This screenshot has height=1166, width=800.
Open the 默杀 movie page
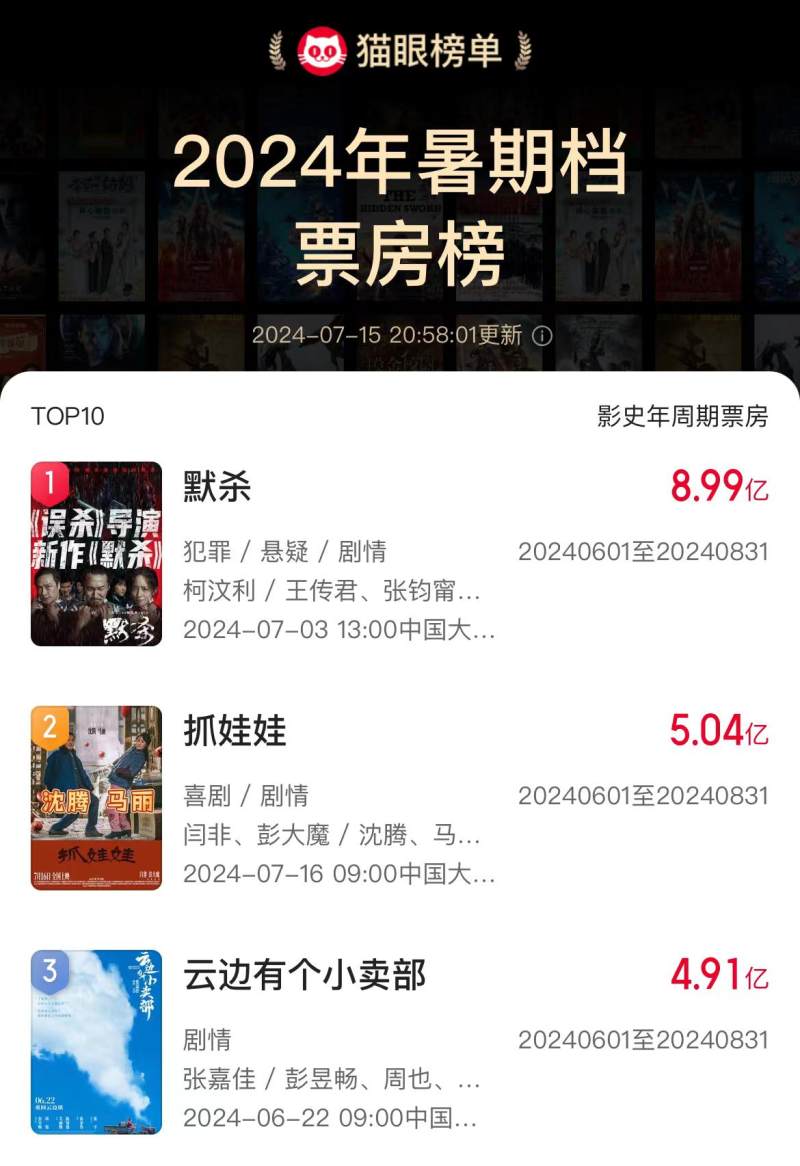(x=214, y=487)
